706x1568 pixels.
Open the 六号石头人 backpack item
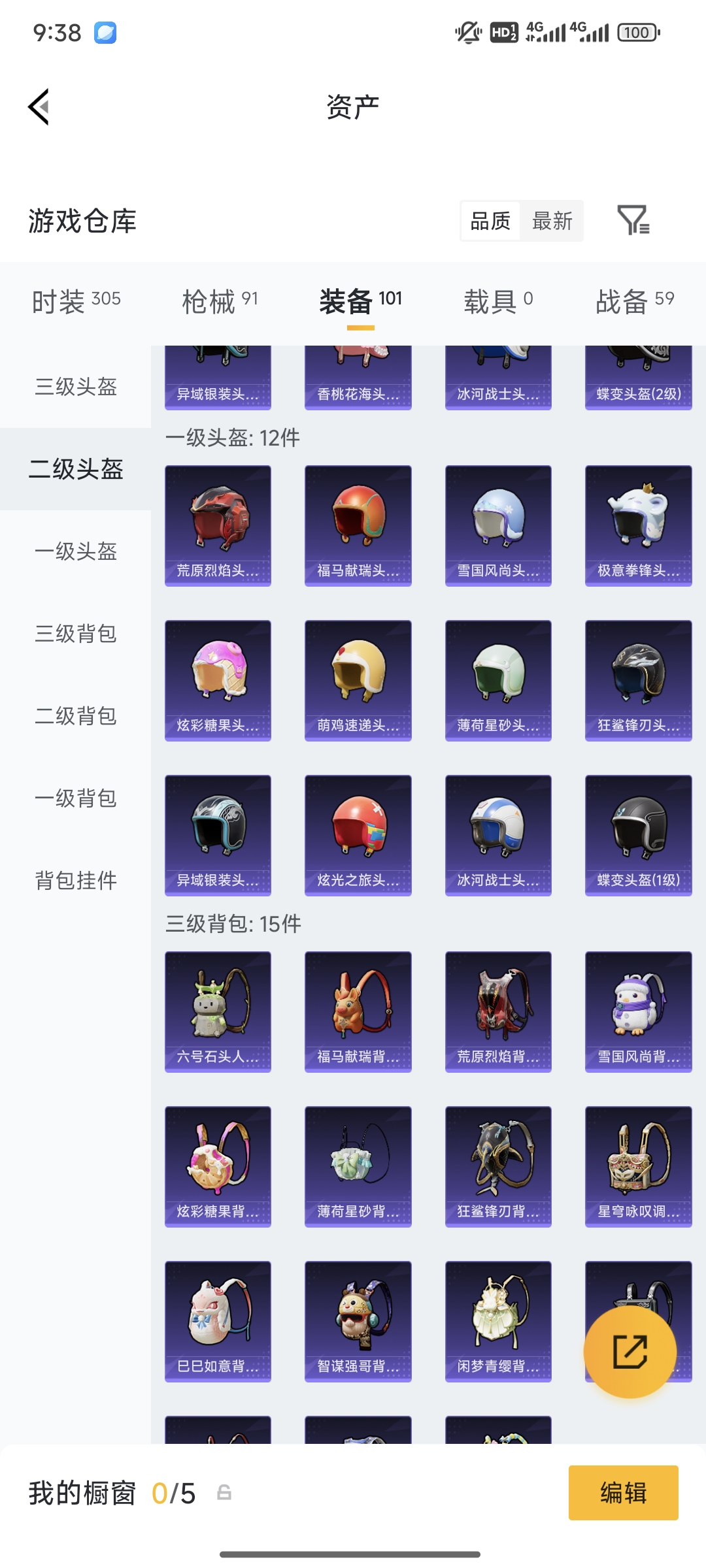(217, 1011)
